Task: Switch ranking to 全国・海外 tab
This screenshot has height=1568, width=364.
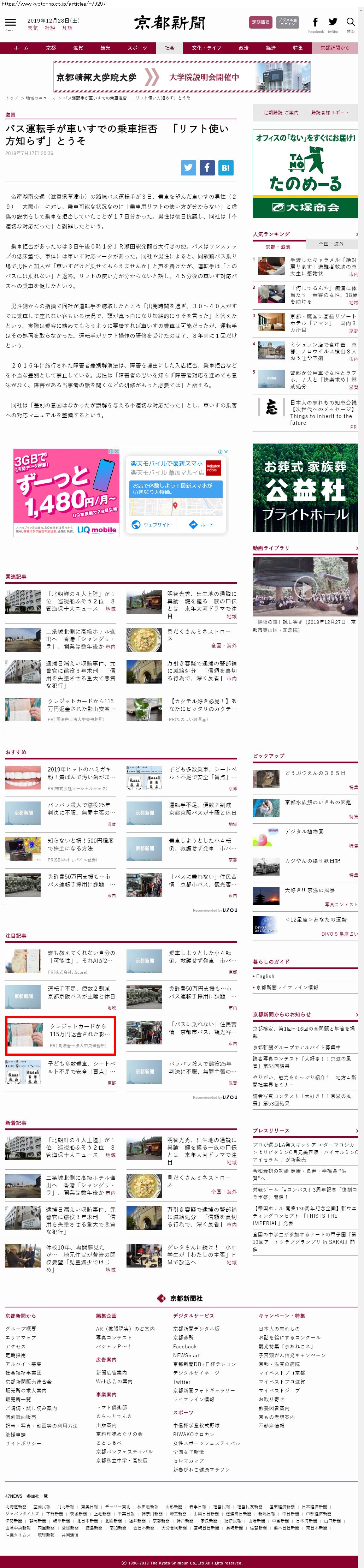Action: (x=331, y=244)
